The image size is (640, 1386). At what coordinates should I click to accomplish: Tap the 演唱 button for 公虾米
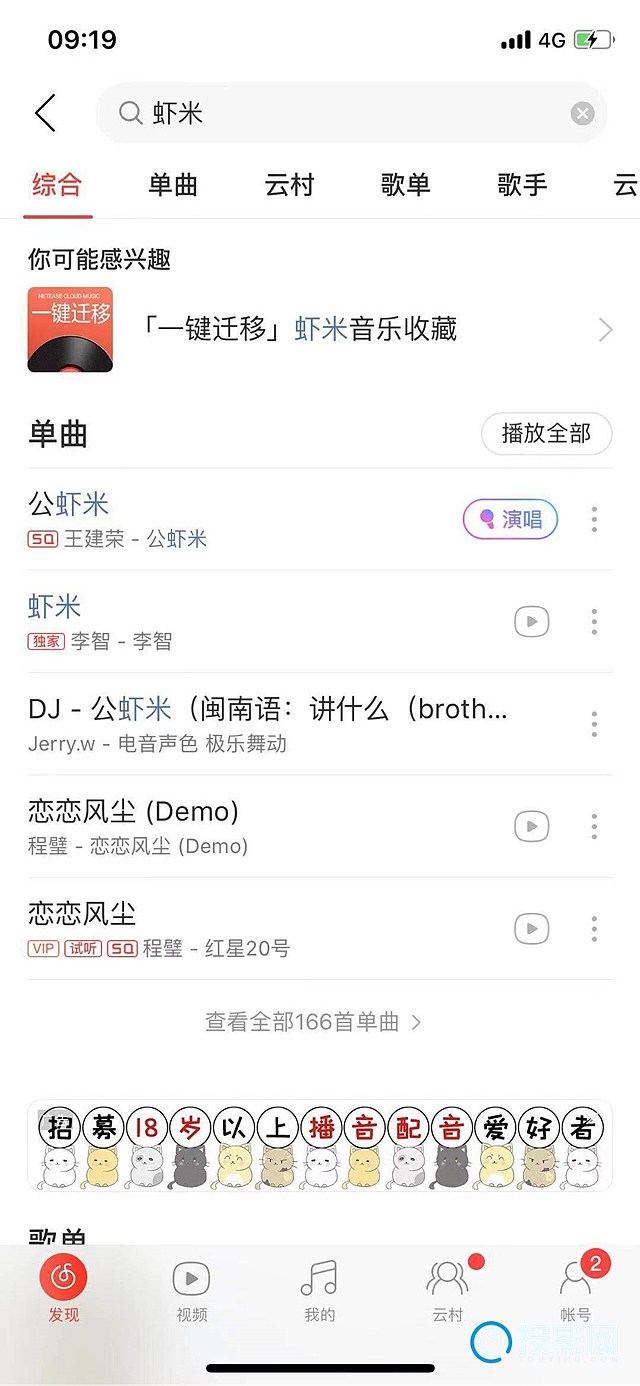(510, 519)
